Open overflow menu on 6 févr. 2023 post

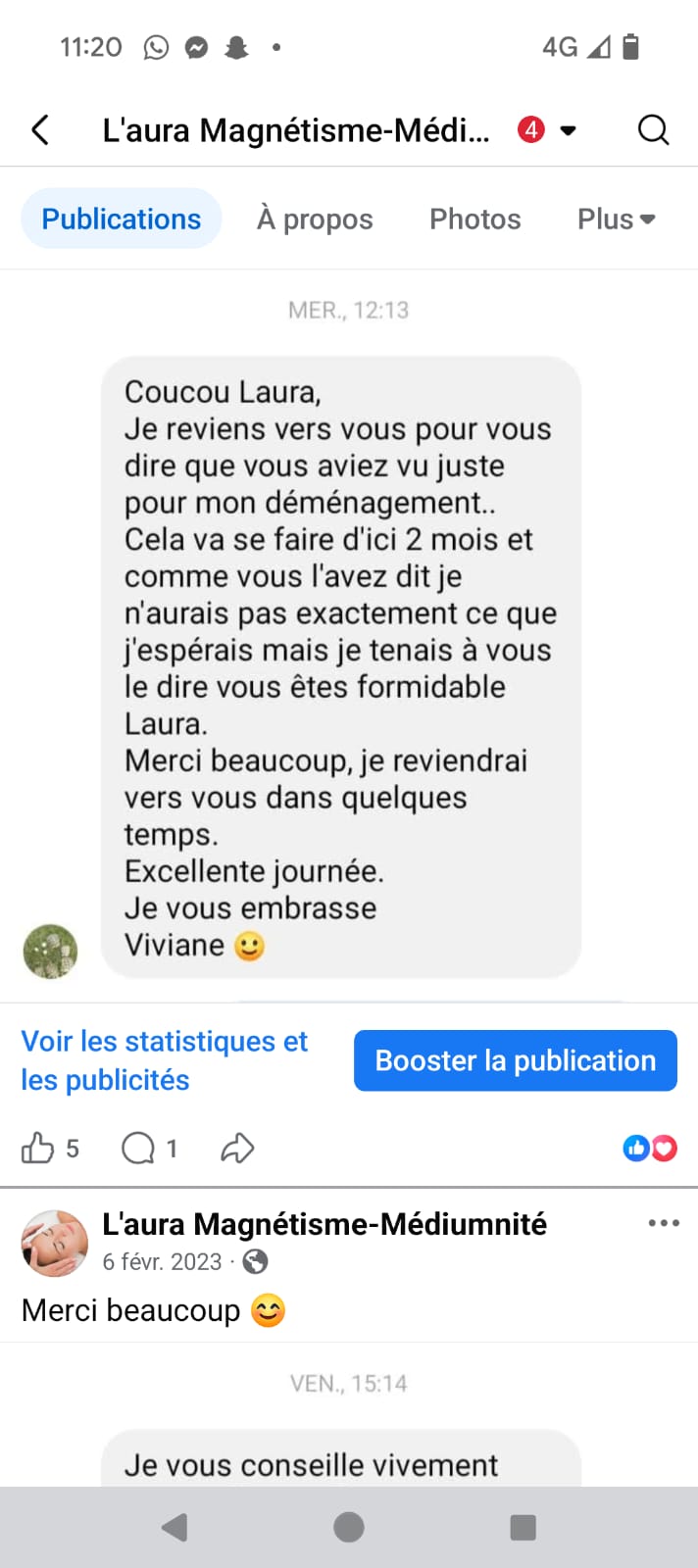[664, 1223]
